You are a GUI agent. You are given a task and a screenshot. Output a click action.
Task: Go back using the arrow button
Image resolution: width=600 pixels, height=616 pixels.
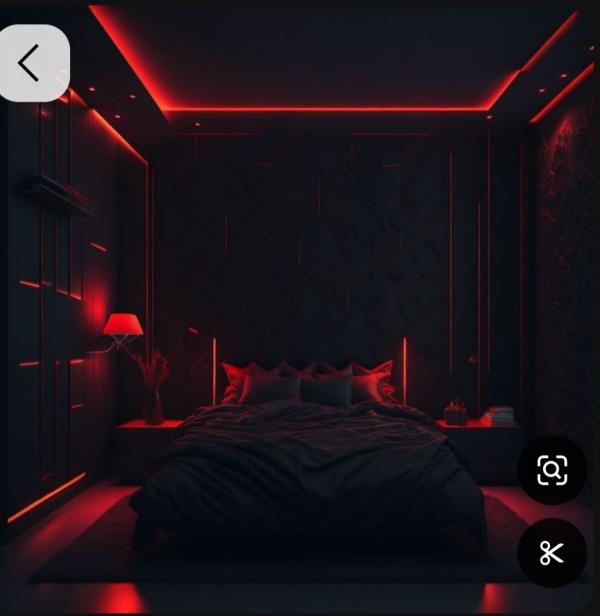click(31, 63)
